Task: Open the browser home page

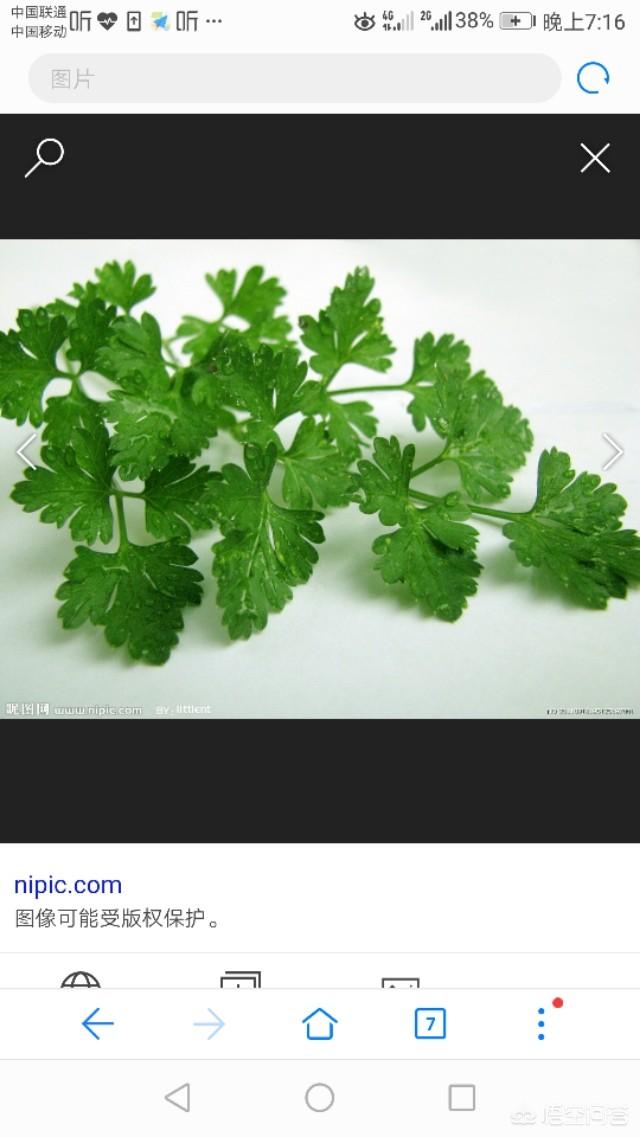Action: [x=319, y=1024]
